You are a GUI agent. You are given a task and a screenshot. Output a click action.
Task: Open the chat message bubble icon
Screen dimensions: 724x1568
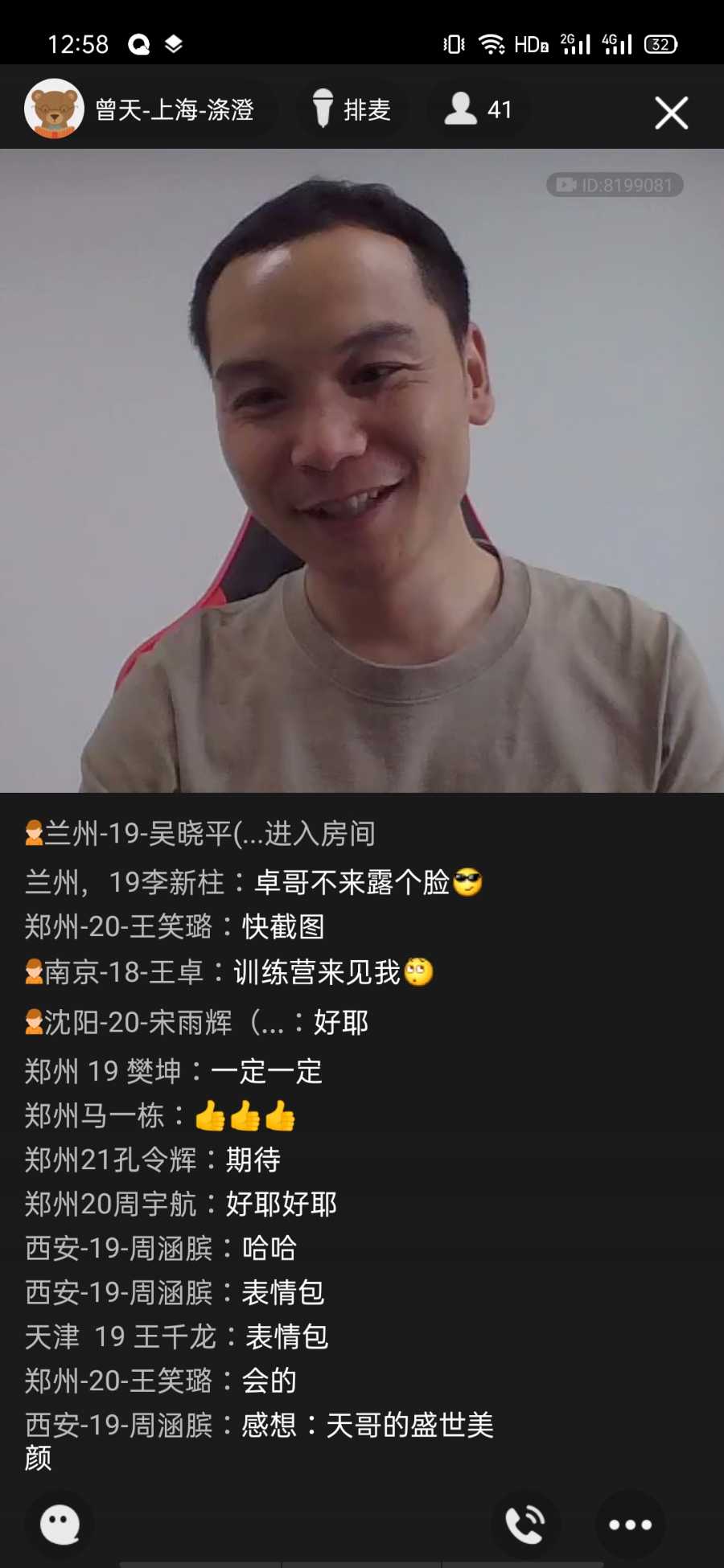60,1525
